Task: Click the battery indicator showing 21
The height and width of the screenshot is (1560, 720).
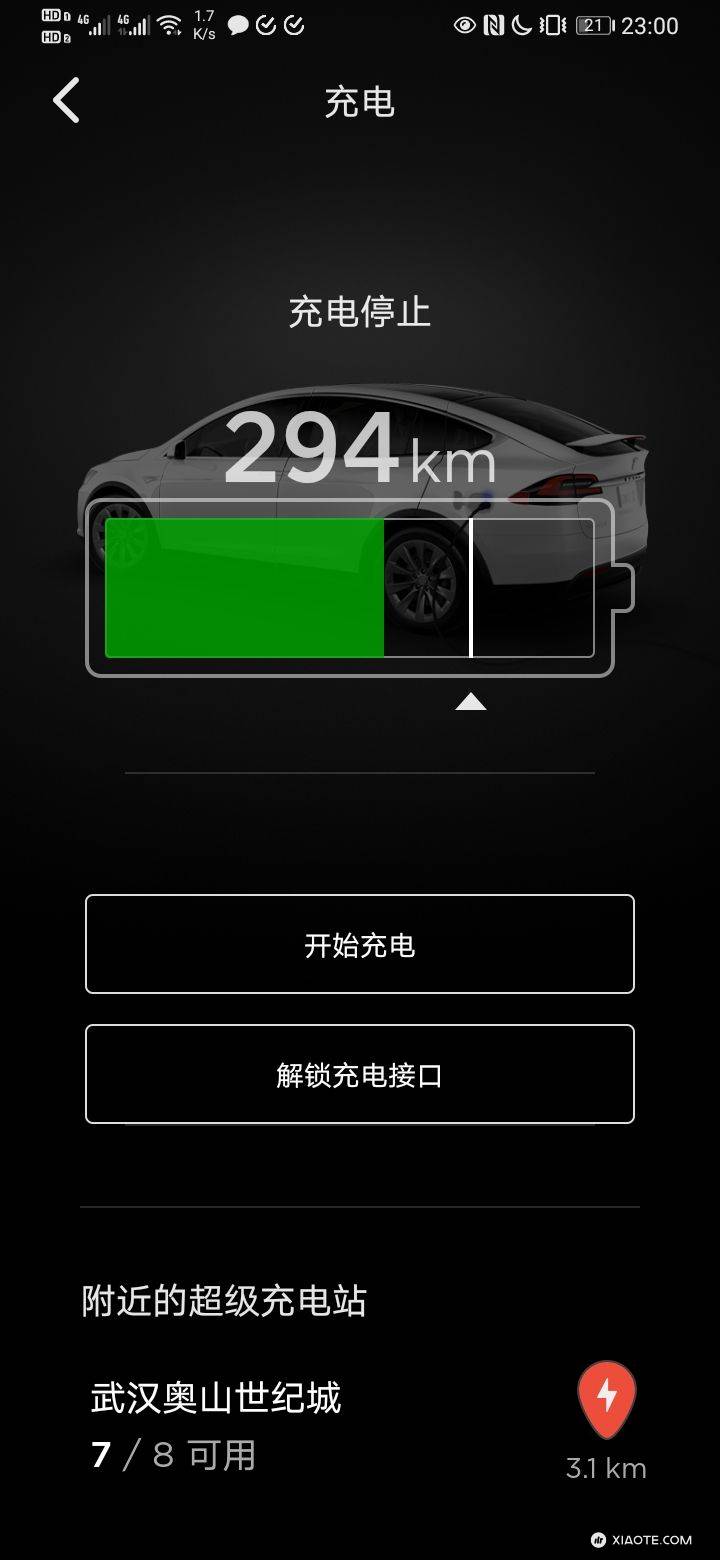Action: (x=592, y=25)
